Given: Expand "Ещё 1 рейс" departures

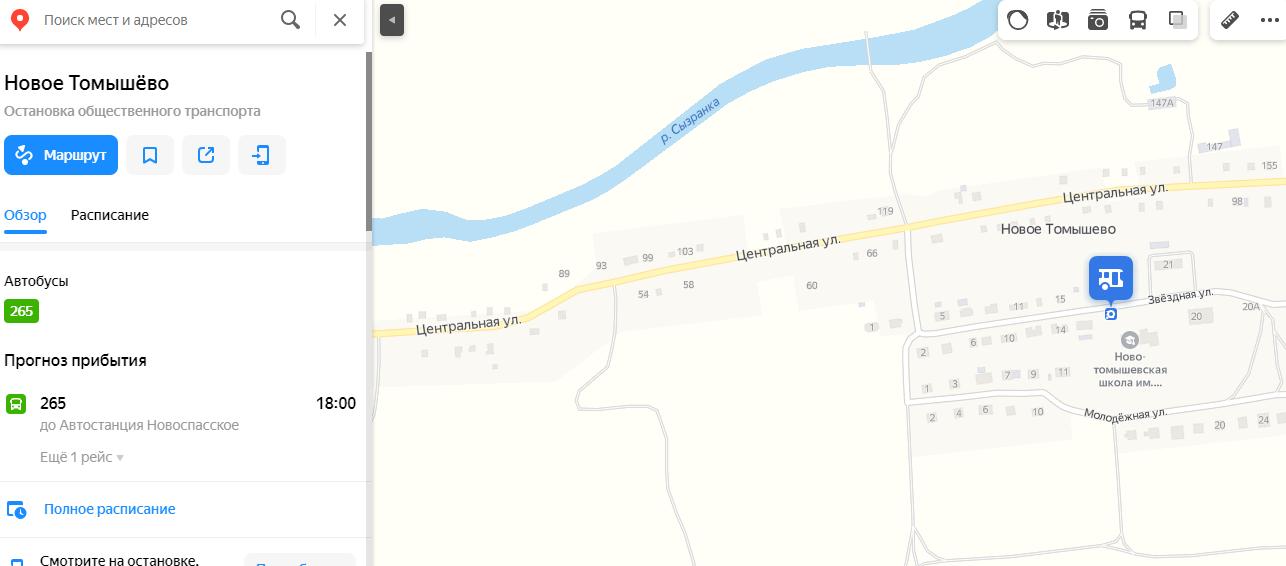Looking at the screenshot, I should [x=82, y=457].
